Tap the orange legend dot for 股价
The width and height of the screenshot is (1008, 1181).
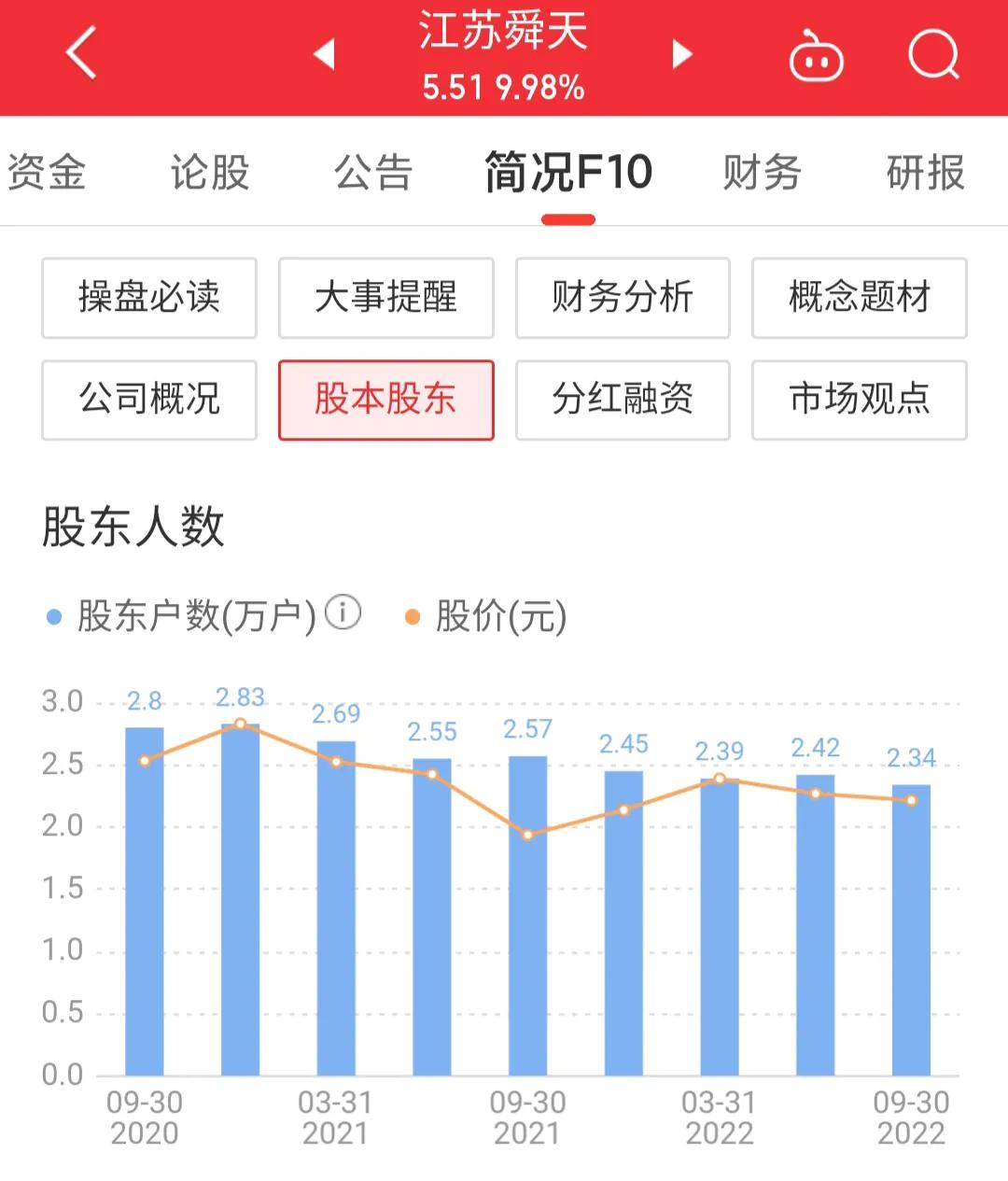[x=411, y=615]
